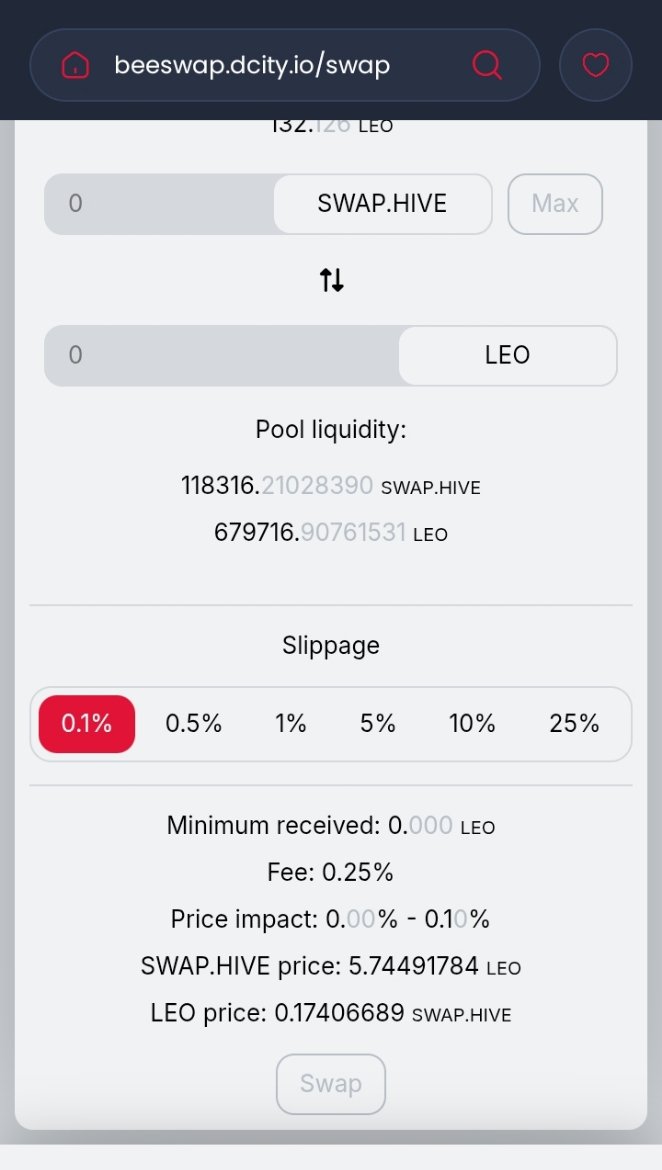
Task: Tap the browser home icon
Action: (75, 66)
